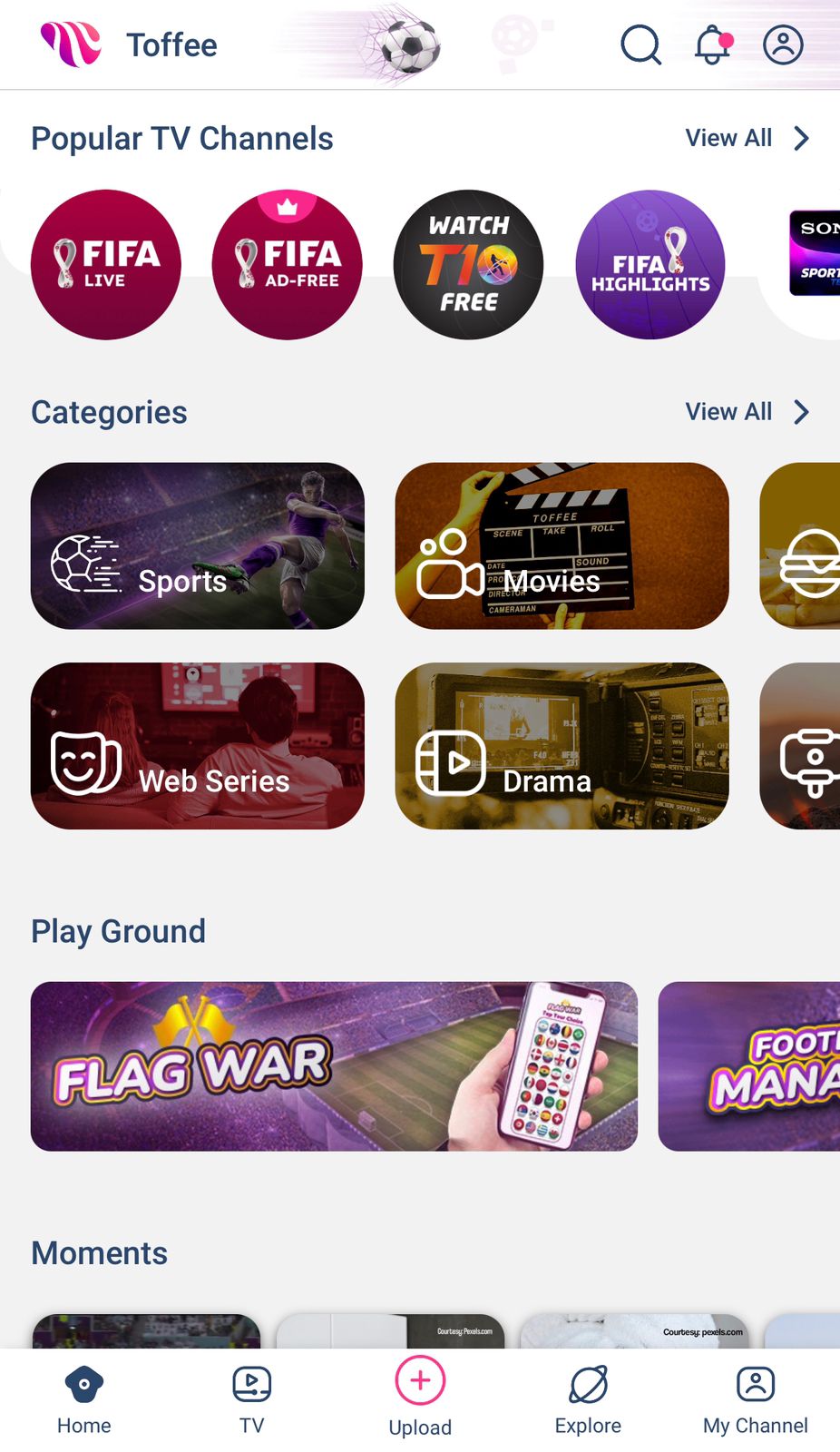Play the Flag War game
Screen dimensions: 840x1452
[x=334, y=1066]
